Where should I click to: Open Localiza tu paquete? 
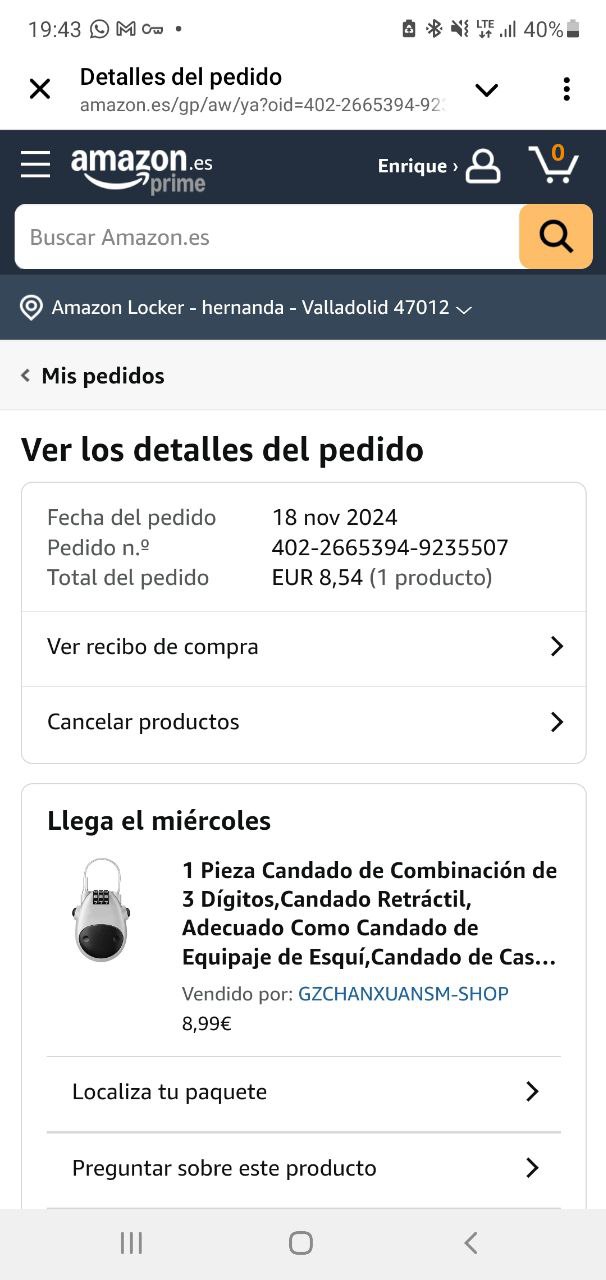tap(304, 1092)
